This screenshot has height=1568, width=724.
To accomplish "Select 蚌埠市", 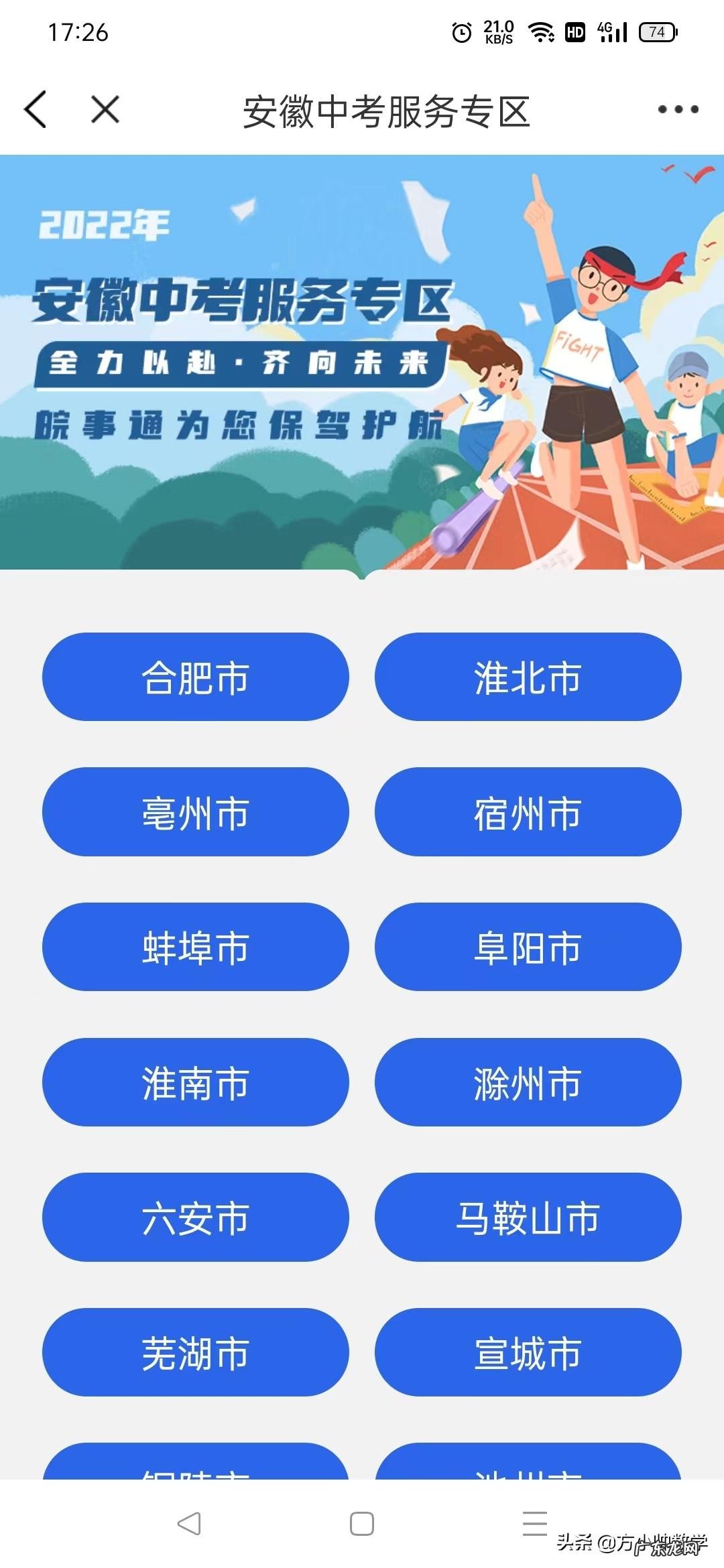I will [x=195, y=947].
